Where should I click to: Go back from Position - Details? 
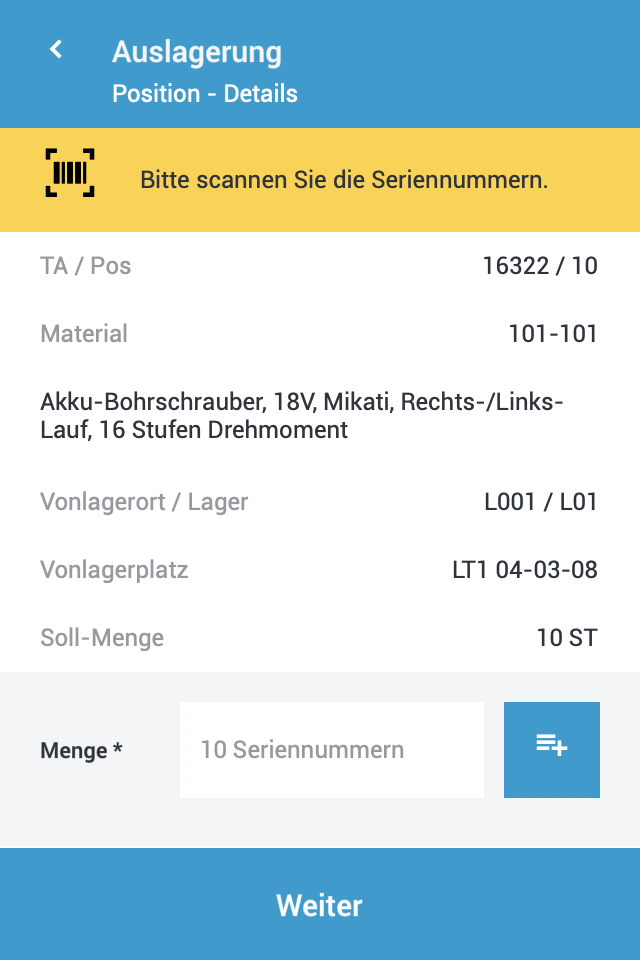pyautogui.click(x=57, y=49)
